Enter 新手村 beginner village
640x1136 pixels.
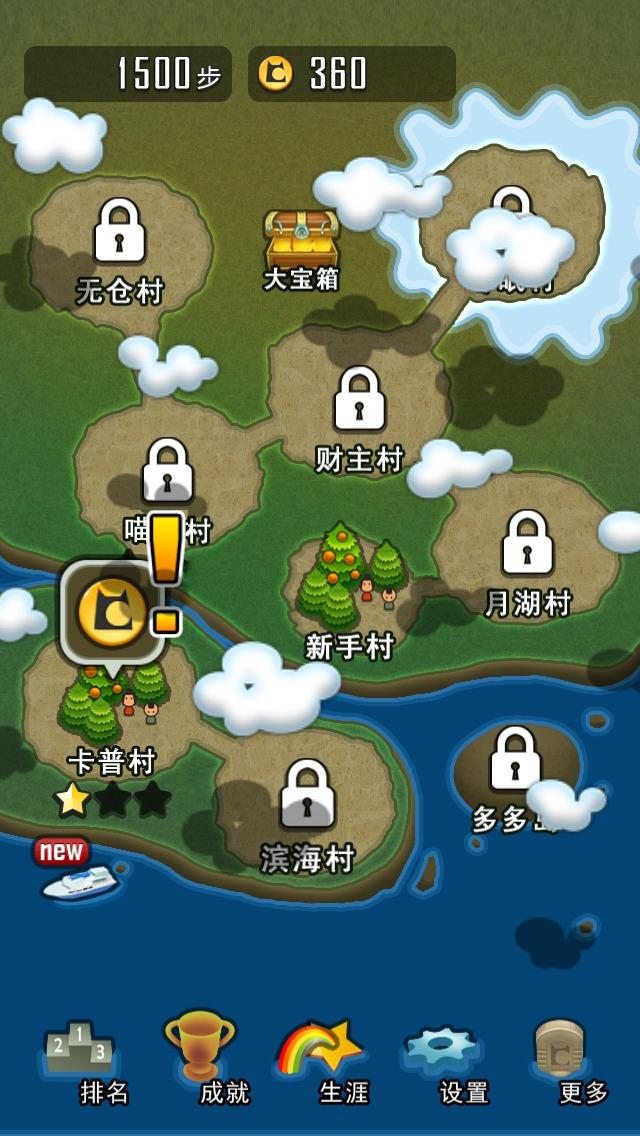(x=349, y=590)
